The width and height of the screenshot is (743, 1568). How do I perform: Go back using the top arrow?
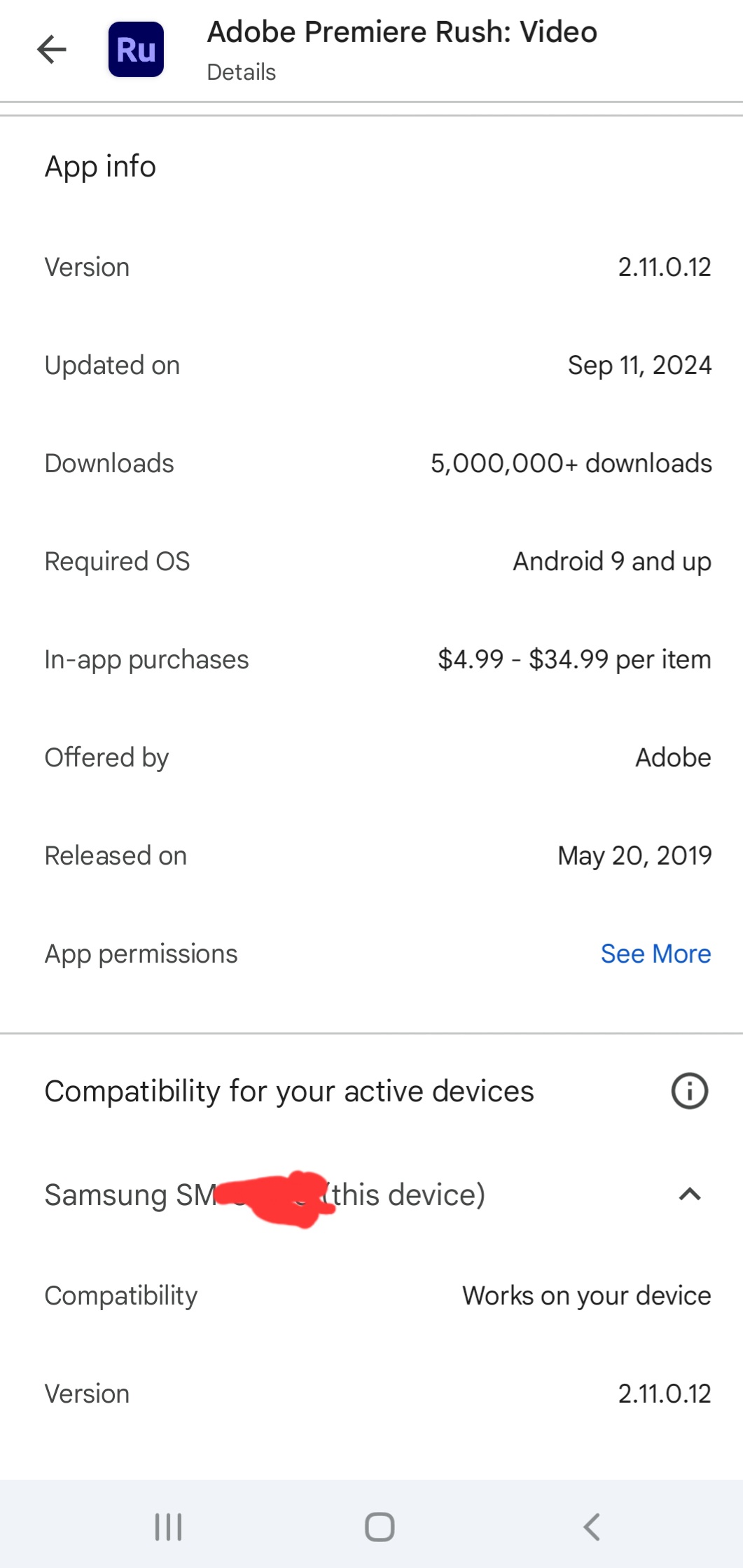pyautogui.click(x=51, y=50)
